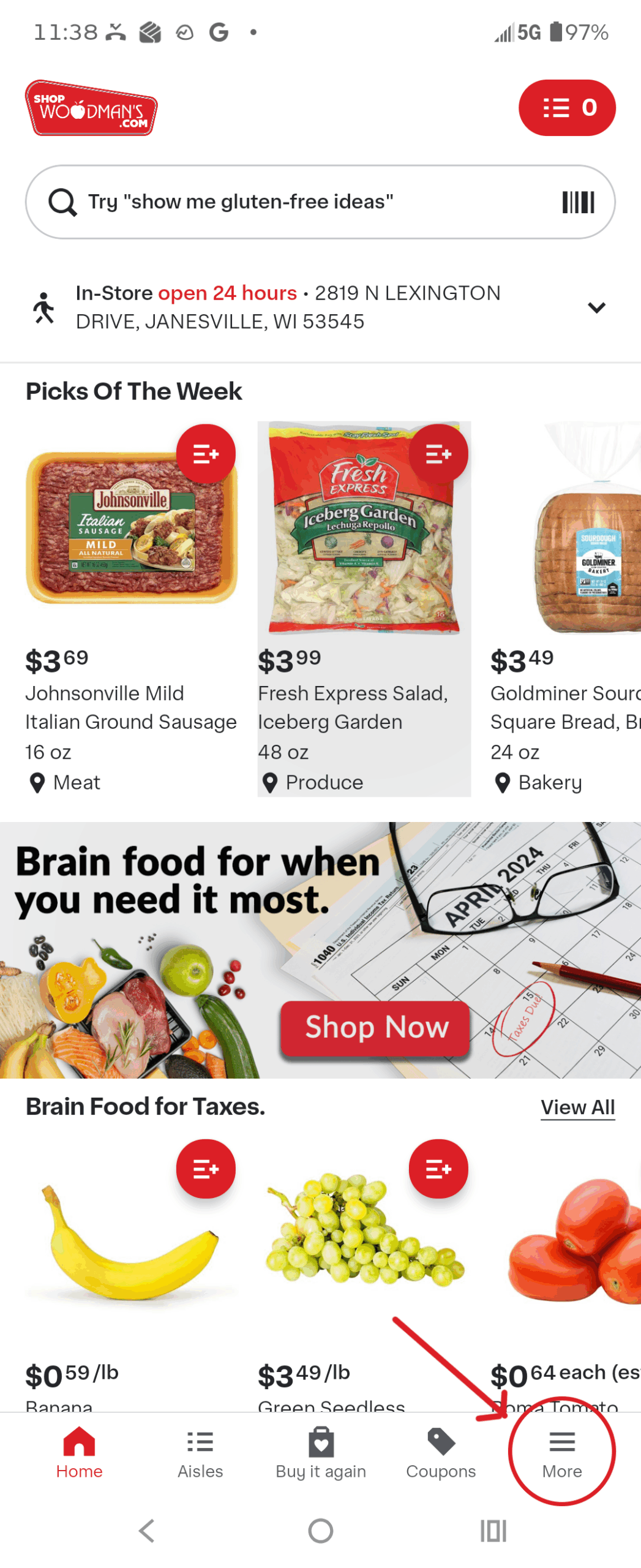The height and width of the screenshot is (1568, 641).
Task: Switch to the Coupons tab
Action: (441, 1450)
